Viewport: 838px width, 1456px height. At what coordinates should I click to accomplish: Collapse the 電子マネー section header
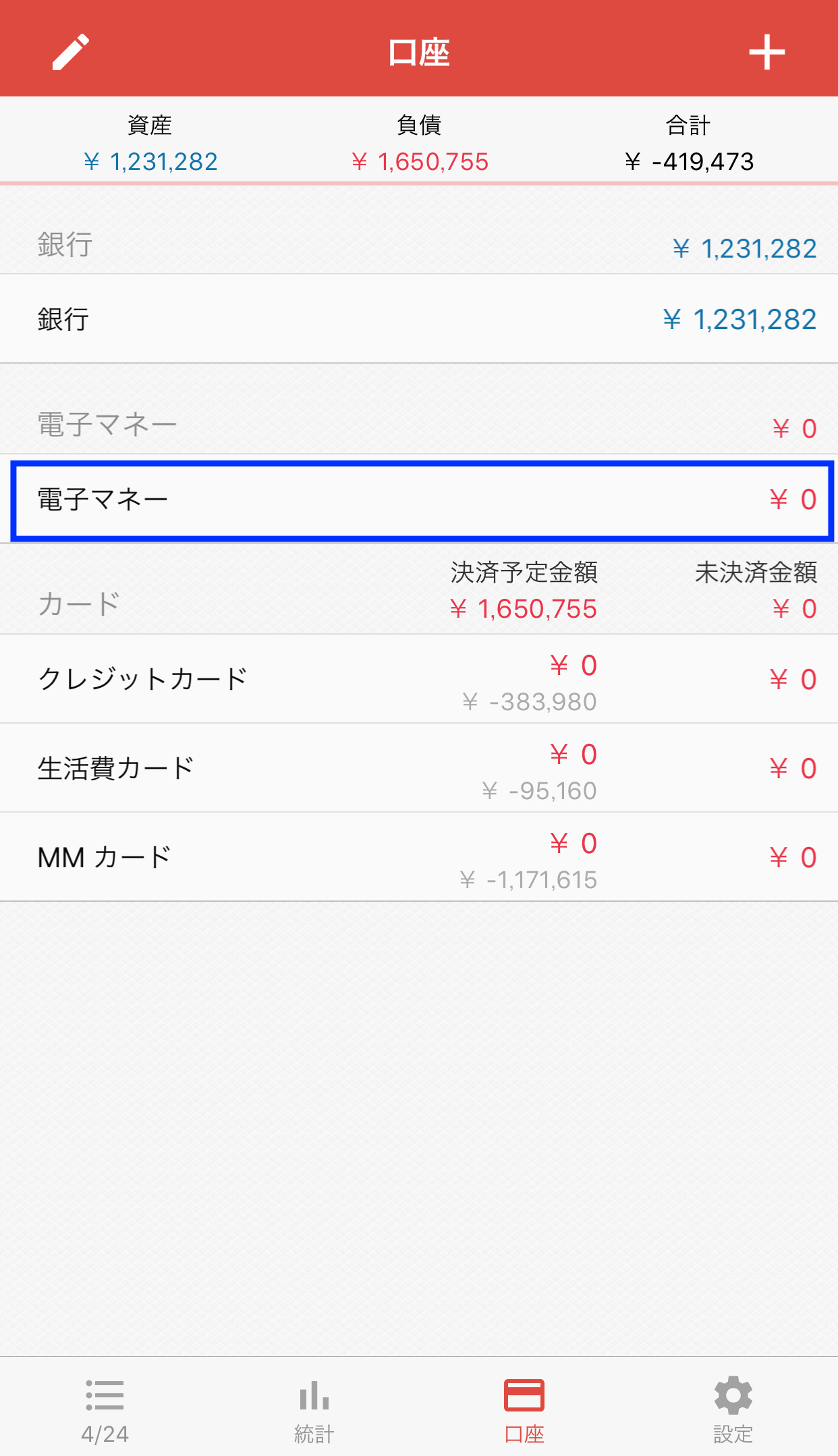418,424
